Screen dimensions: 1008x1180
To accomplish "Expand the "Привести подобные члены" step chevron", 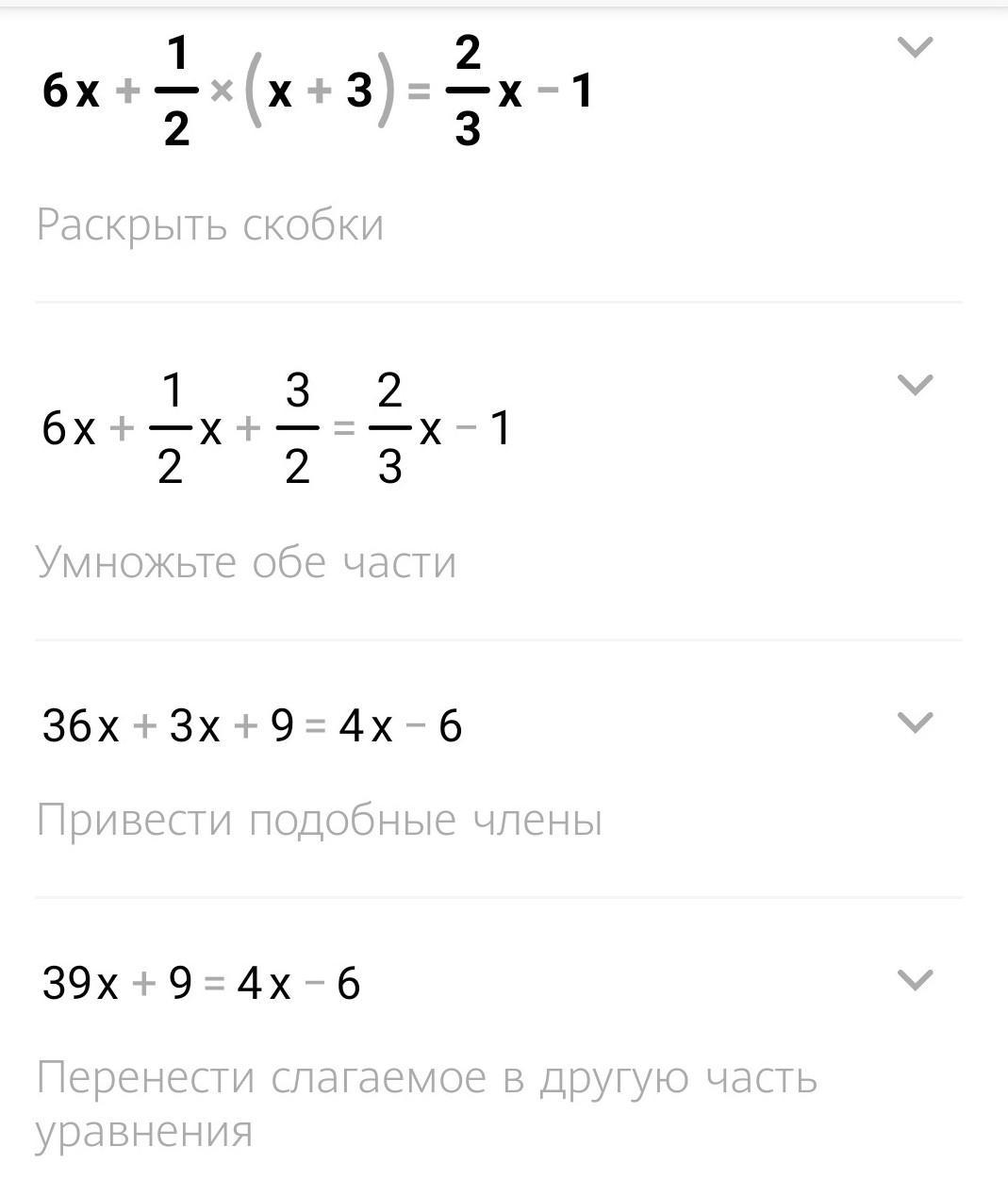I will click(915, 723).
